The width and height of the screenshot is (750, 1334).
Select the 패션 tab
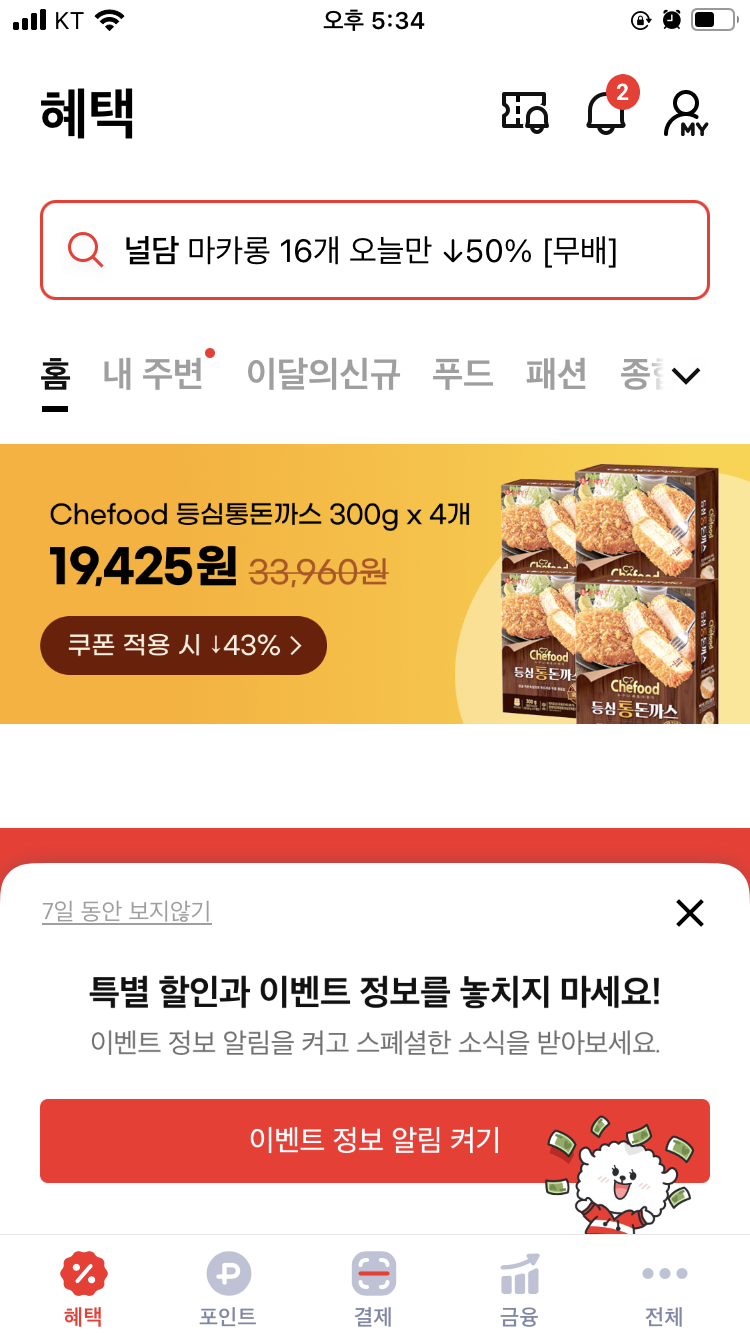click(x=556, y=375)
